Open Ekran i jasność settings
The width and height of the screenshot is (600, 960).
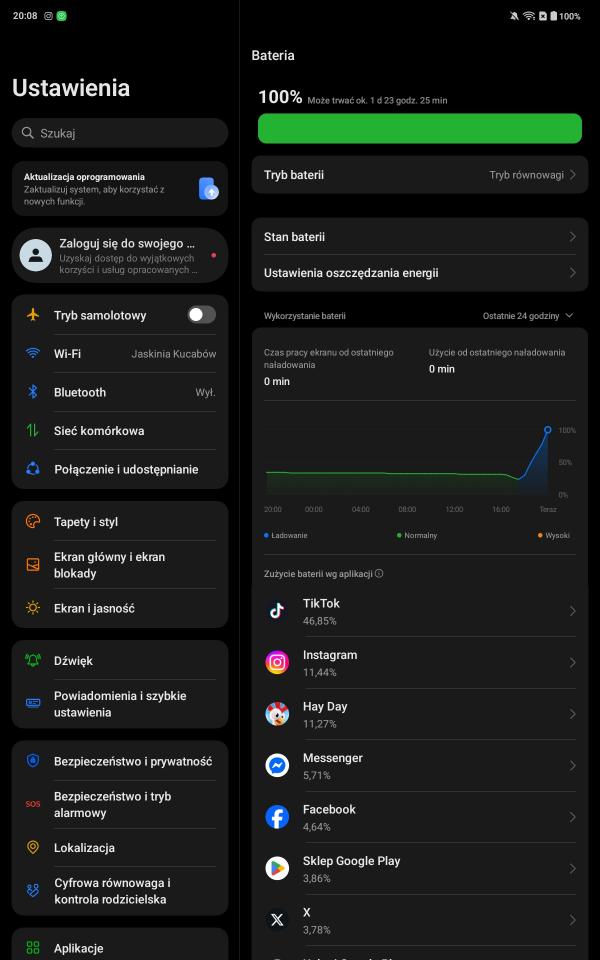point(120,608)
